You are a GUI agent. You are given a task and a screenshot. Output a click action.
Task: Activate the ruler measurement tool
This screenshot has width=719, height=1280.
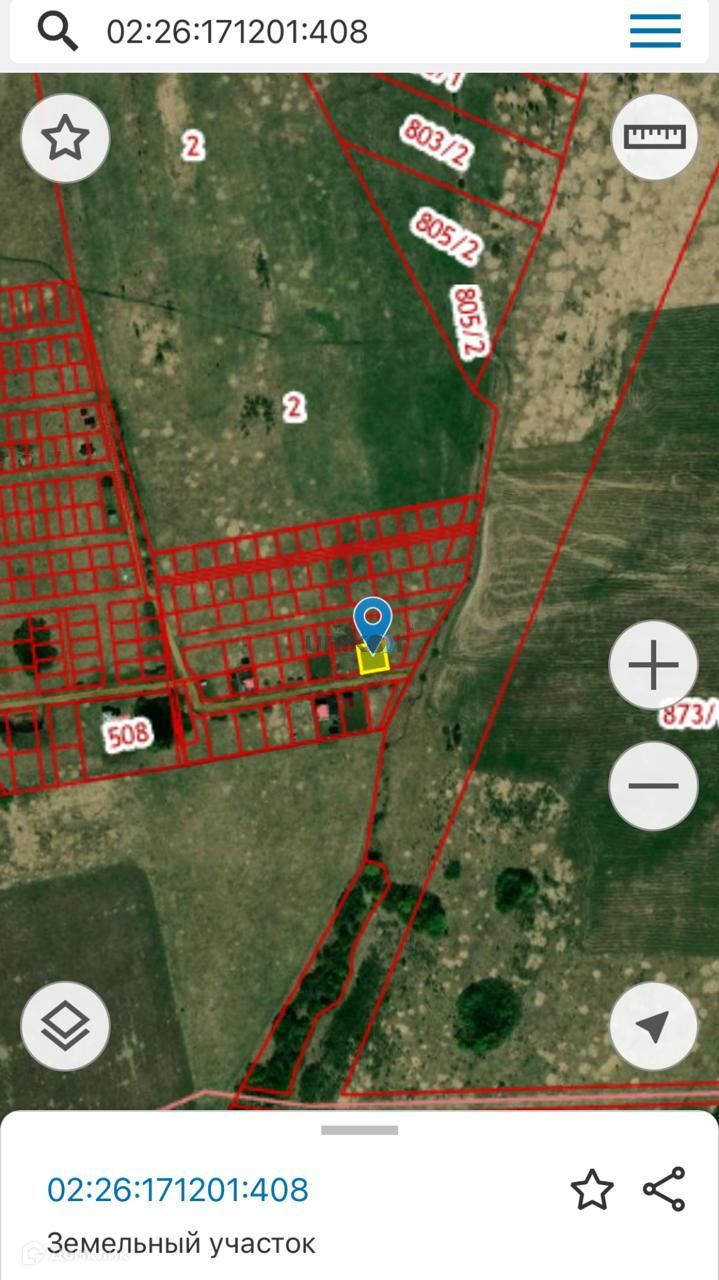point(654,137)
